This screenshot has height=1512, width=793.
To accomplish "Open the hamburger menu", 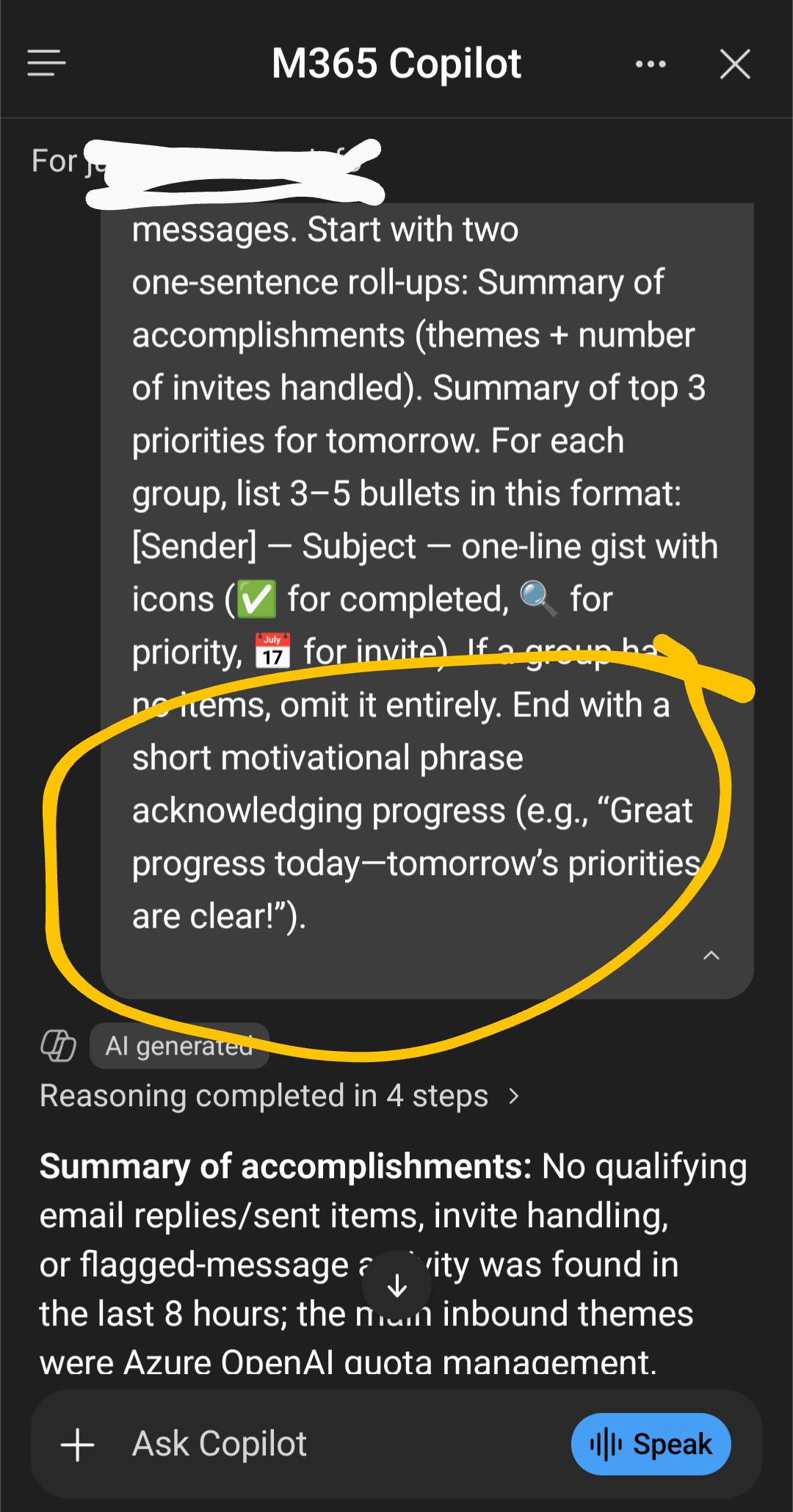I will (x=46, y=63).
